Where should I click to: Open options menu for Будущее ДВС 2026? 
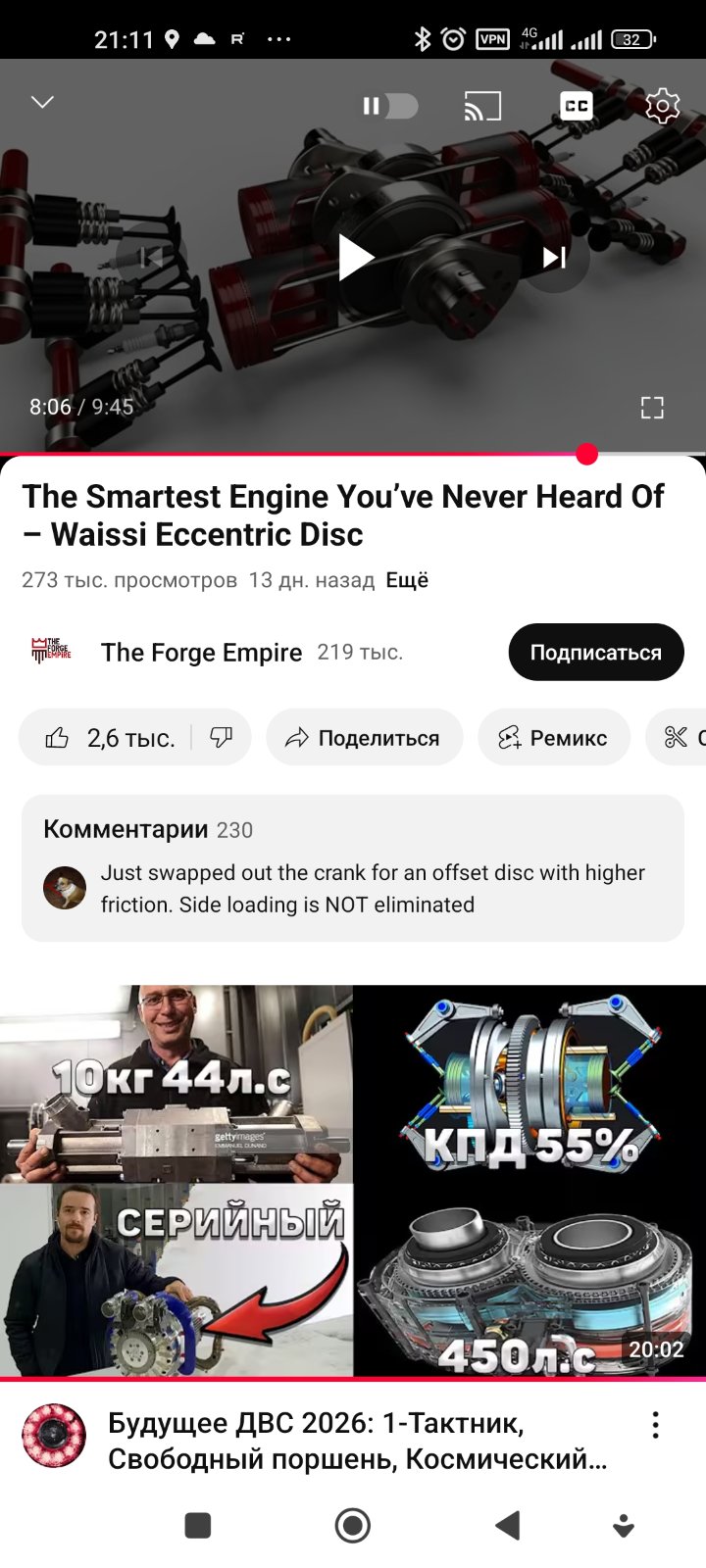tap(655, 1426)
